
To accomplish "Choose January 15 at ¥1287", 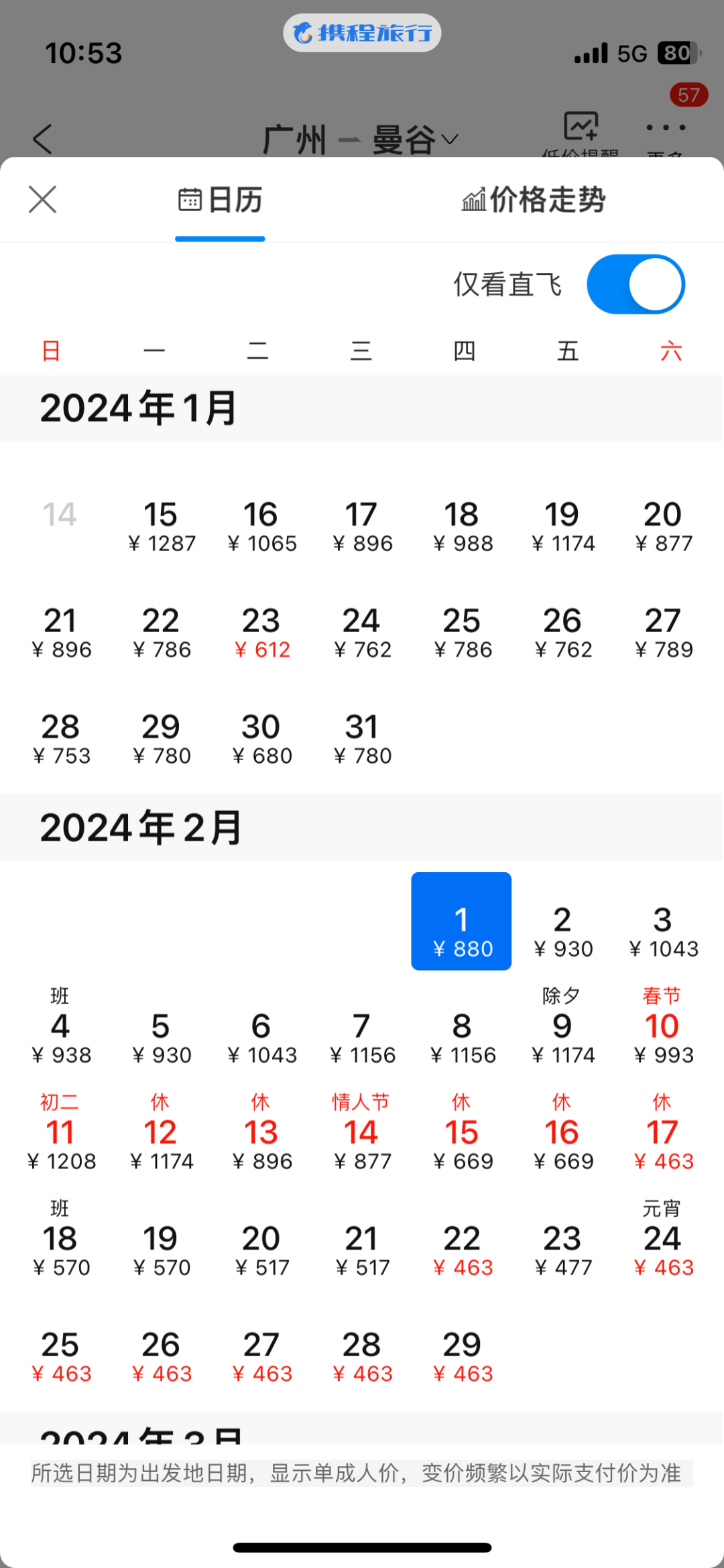I will tap(161, 526).
